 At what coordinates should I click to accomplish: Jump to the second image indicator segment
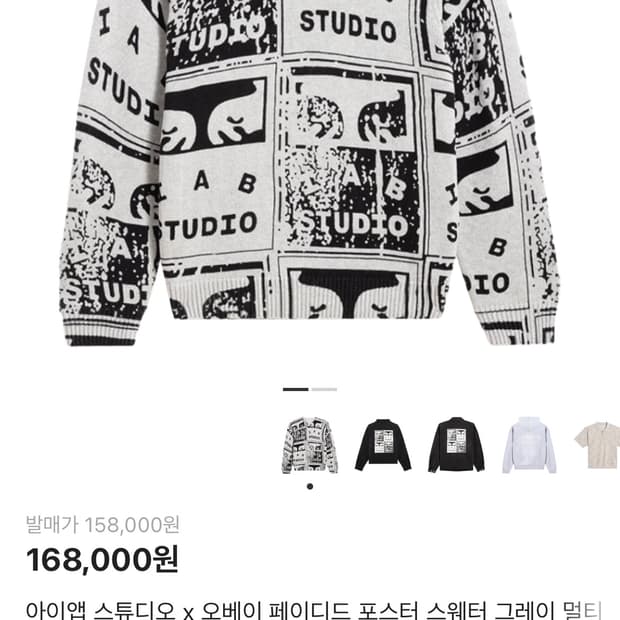(x=324, y=389)
